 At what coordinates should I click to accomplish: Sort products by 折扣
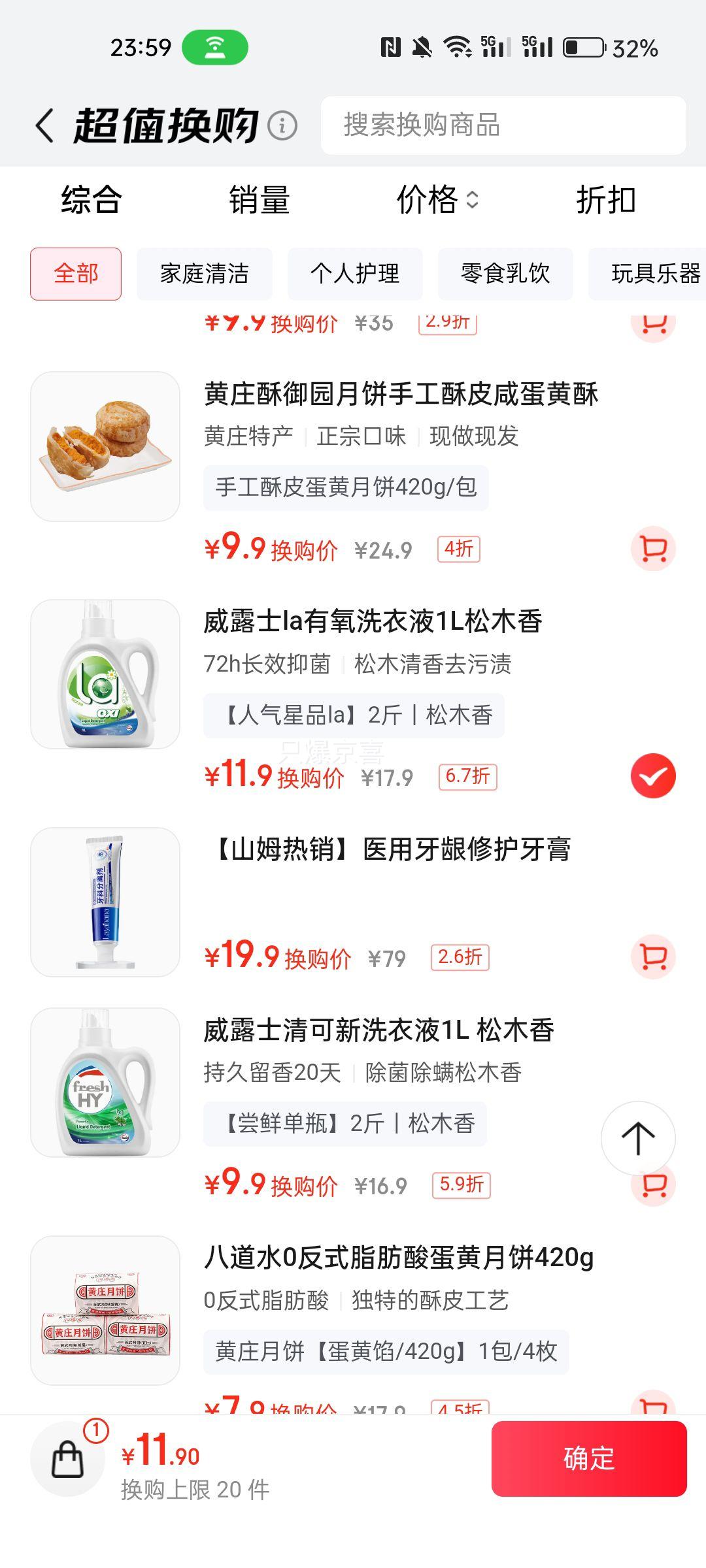coord(606,200)
